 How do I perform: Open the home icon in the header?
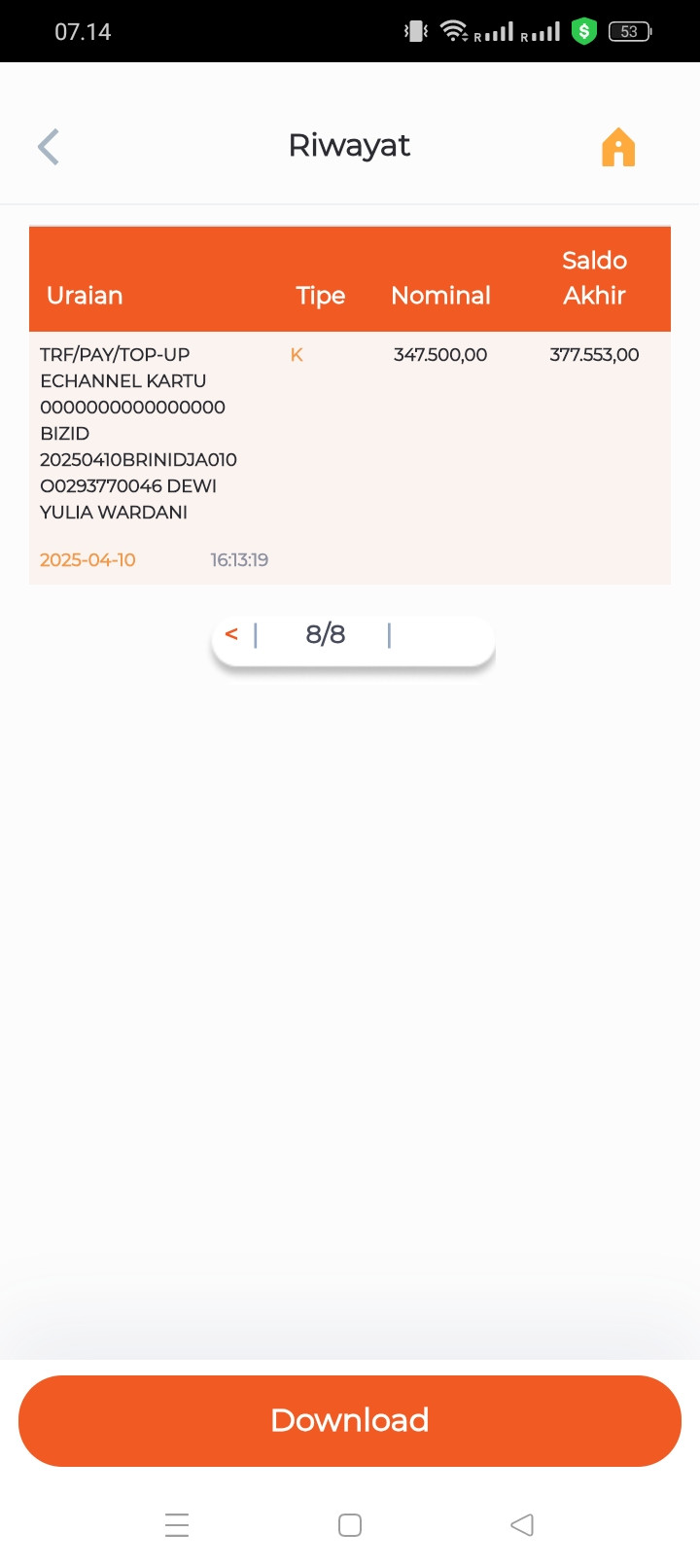pos(618,148)
